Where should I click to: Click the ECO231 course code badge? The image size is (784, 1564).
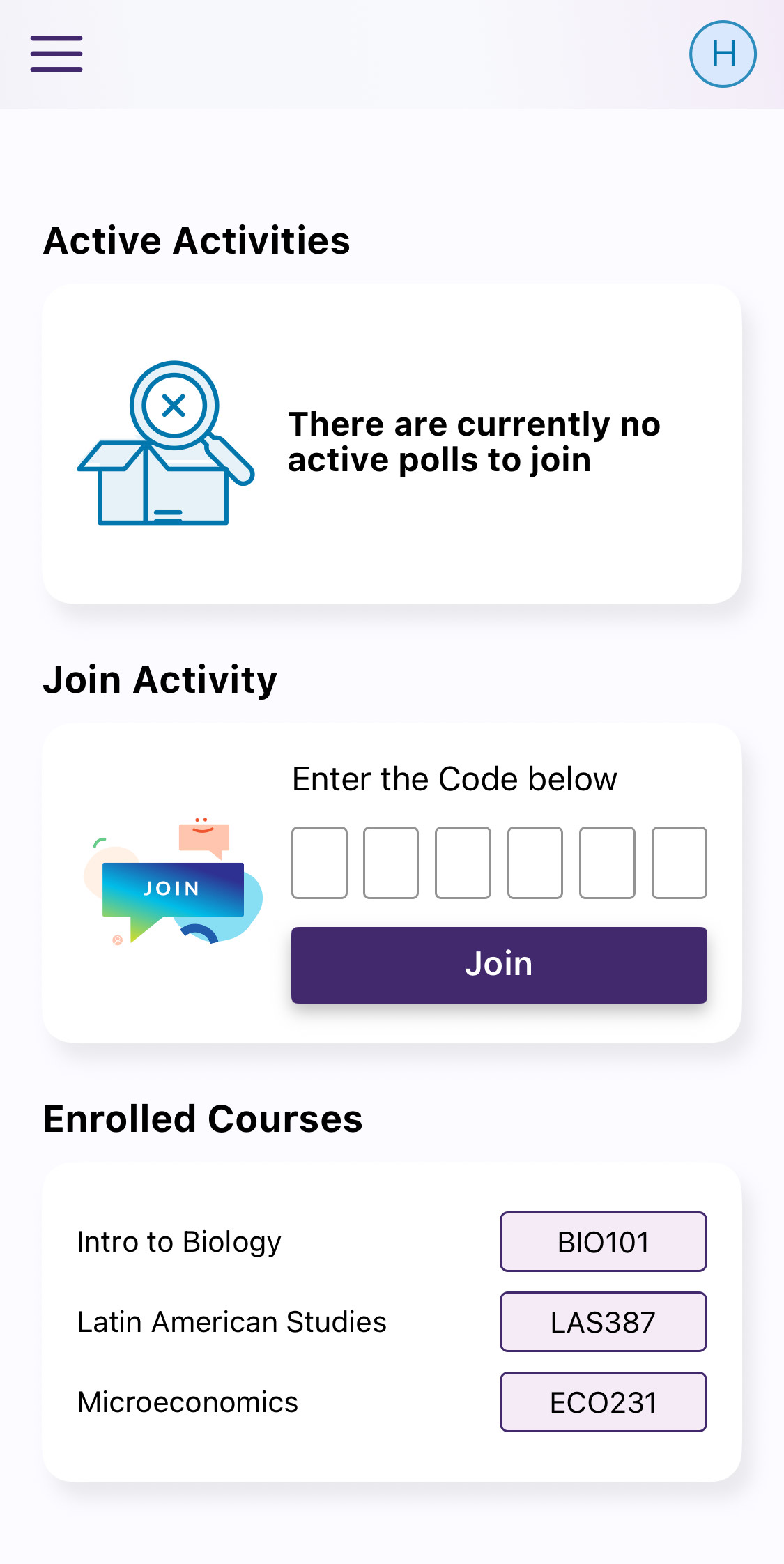coord(602,1402)
